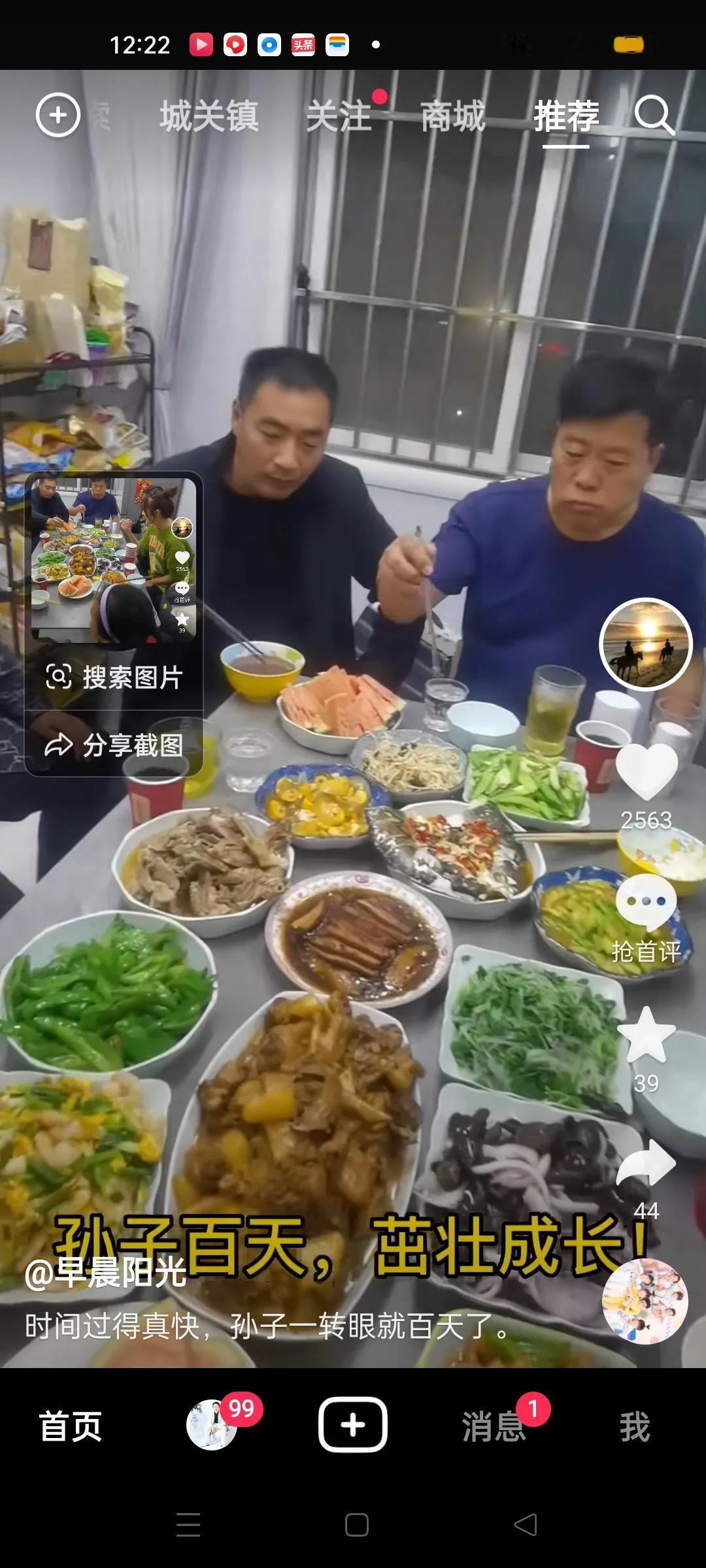Viewport: 706px width, 1568px height.
Task: Switch to the 我 profile tab
Action: pyautogui.click(x=635, y=1426)
